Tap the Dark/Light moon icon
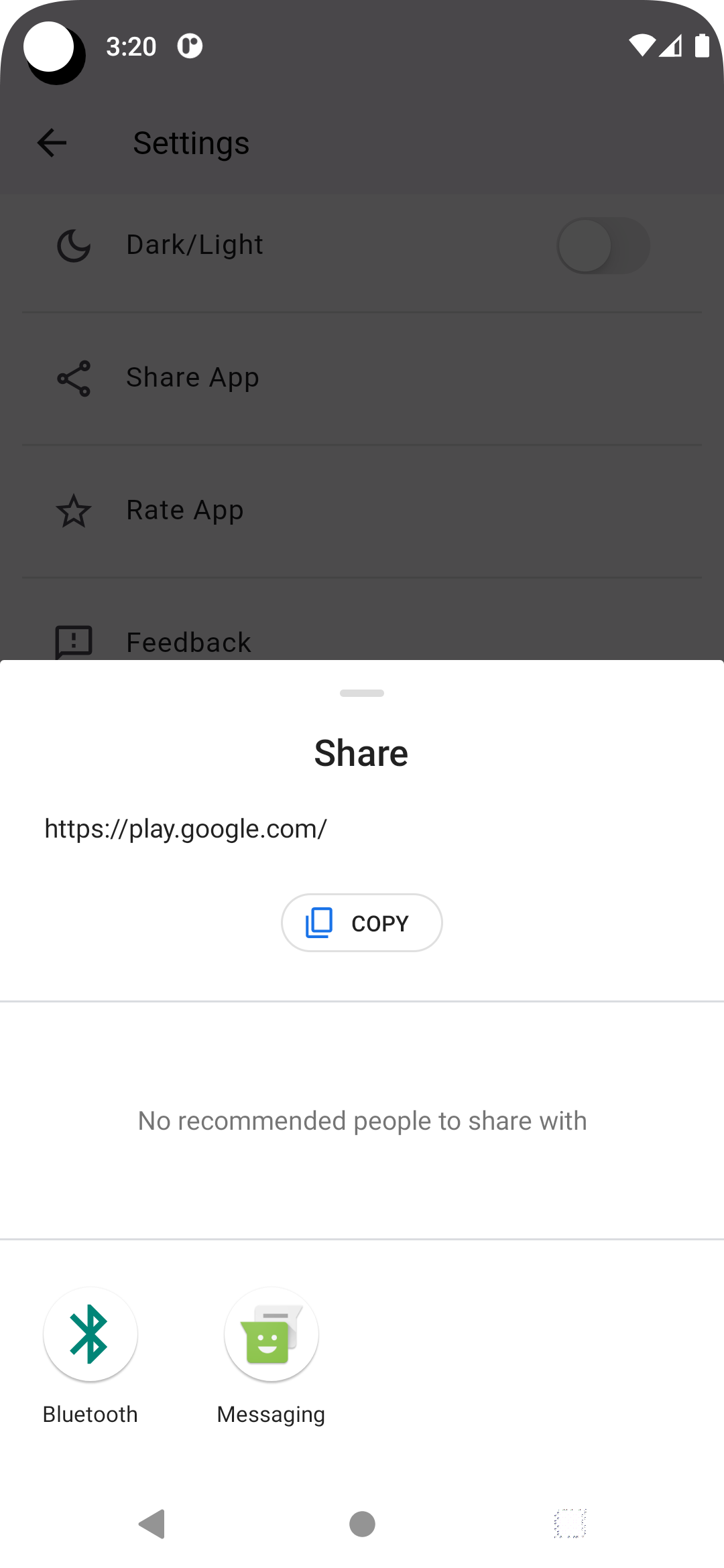Screen dimensions: 724x1568 pos(74,245)
